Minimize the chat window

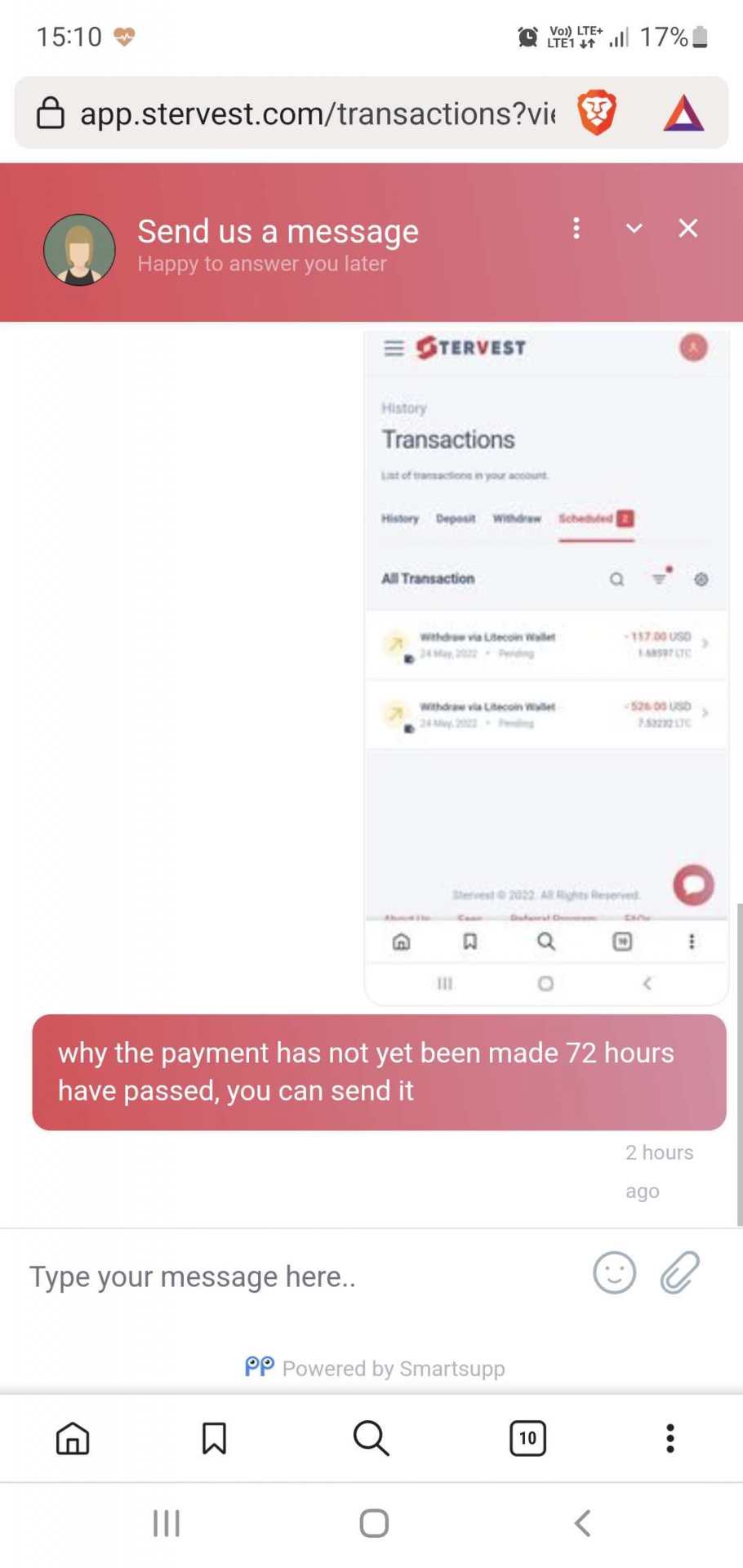[634, 229]
